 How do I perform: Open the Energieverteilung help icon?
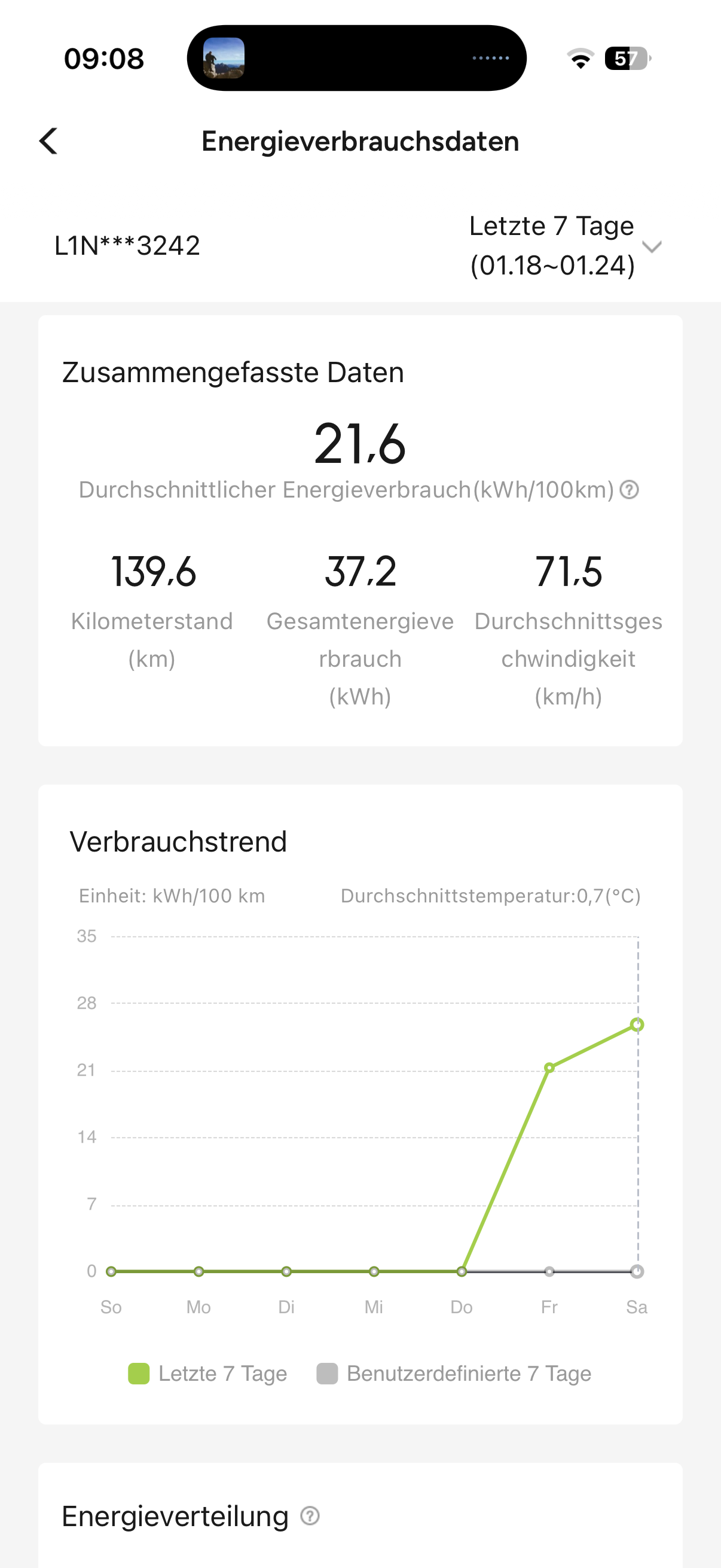[310, 1515]
